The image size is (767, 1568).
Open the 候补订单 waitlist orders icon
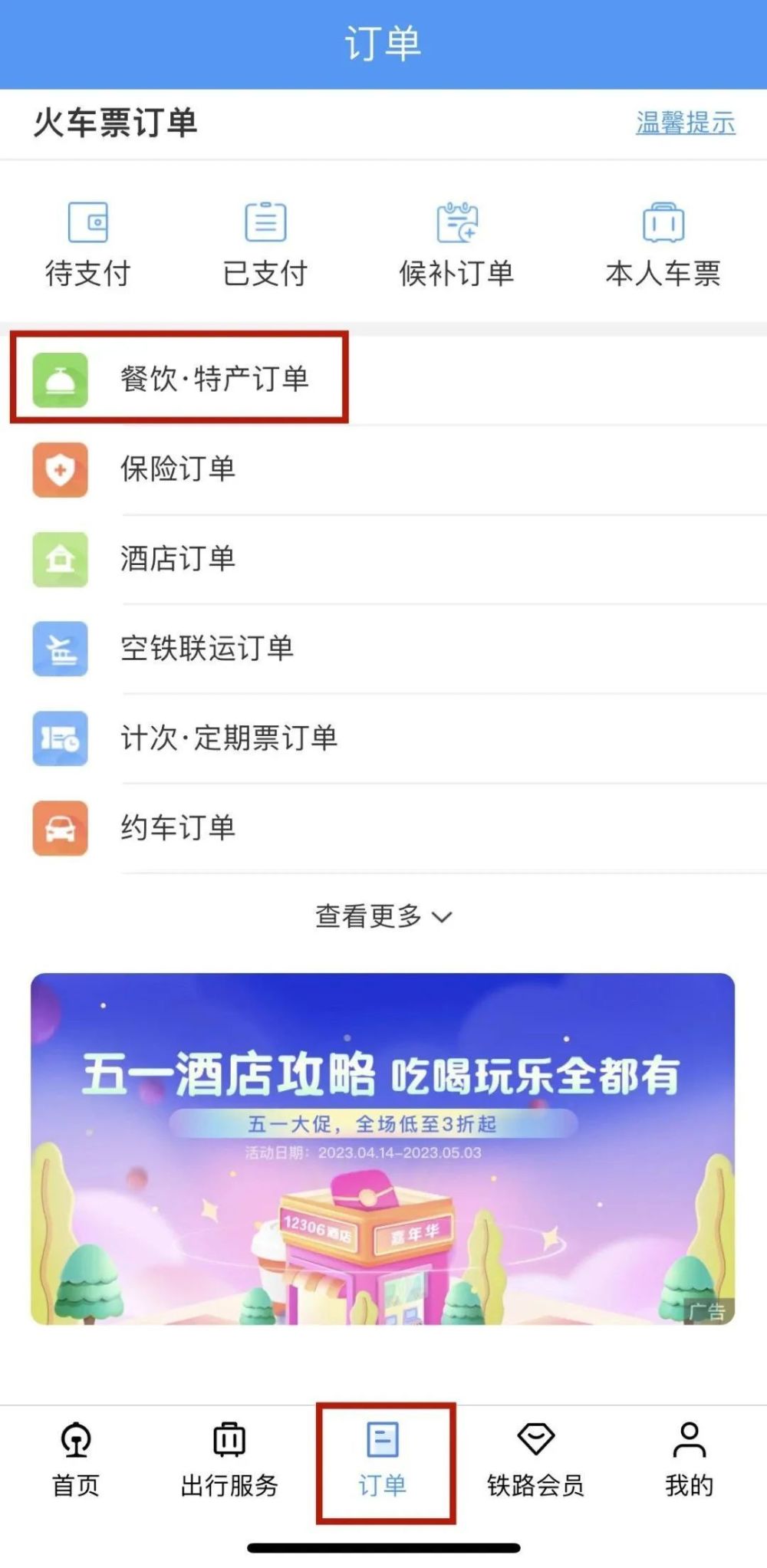tap(456, 222)
